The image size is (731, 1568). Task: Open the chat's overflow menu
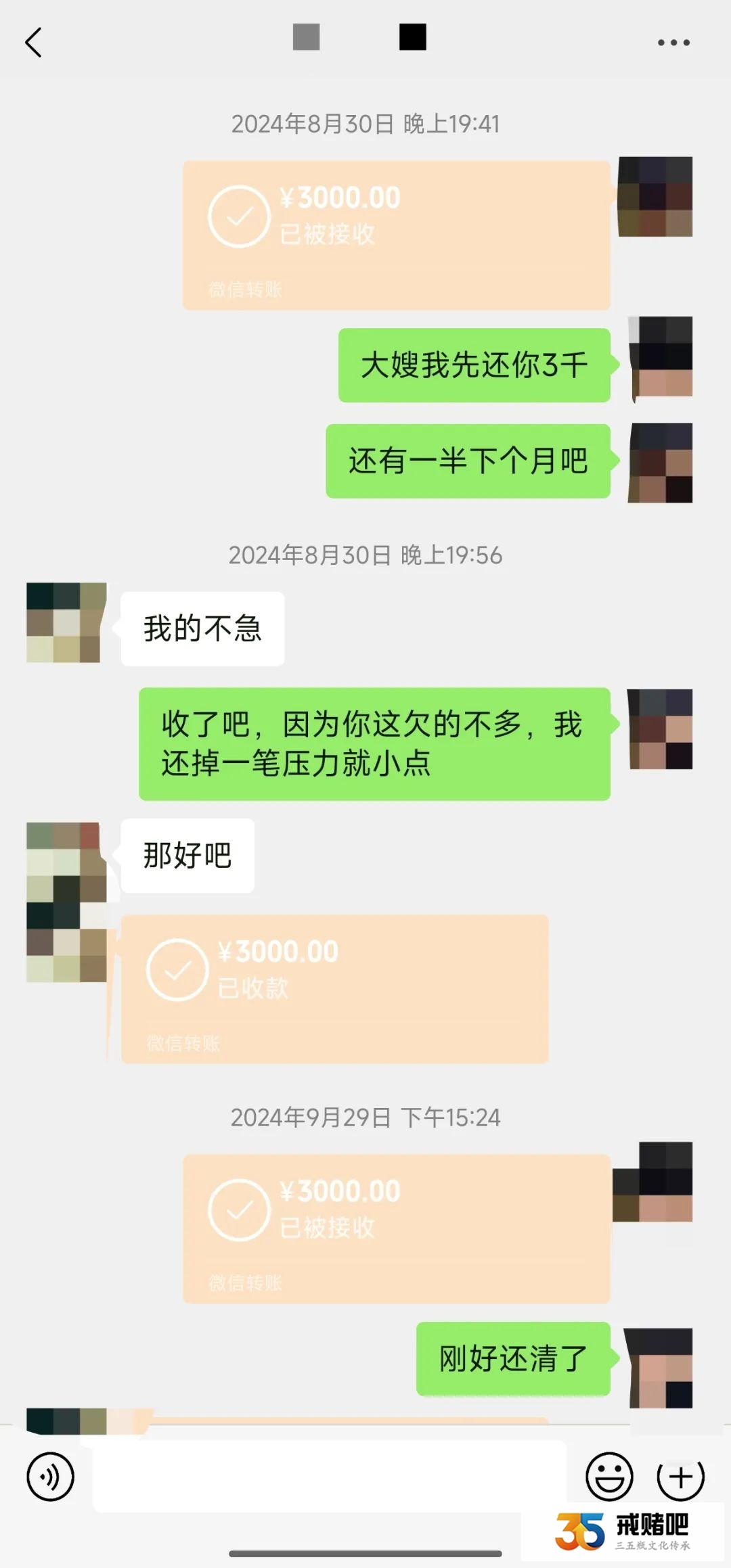pyautogui.click(x=673, y=43)
